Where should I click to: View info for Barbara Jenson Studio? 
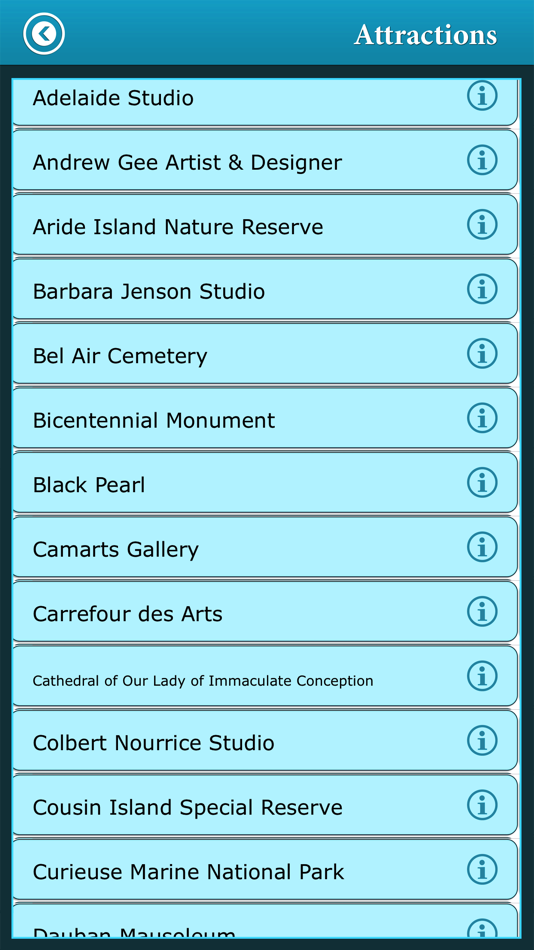tap(482, 289)
